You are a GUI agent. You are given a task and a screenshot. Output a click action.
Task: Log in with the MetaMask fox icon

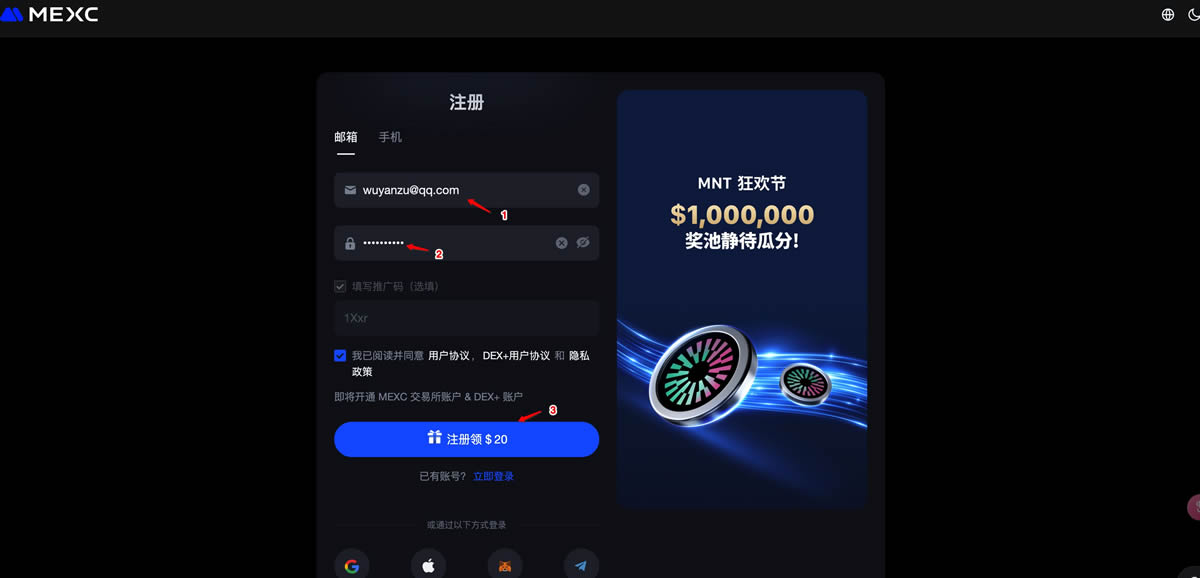pos(505,565)
